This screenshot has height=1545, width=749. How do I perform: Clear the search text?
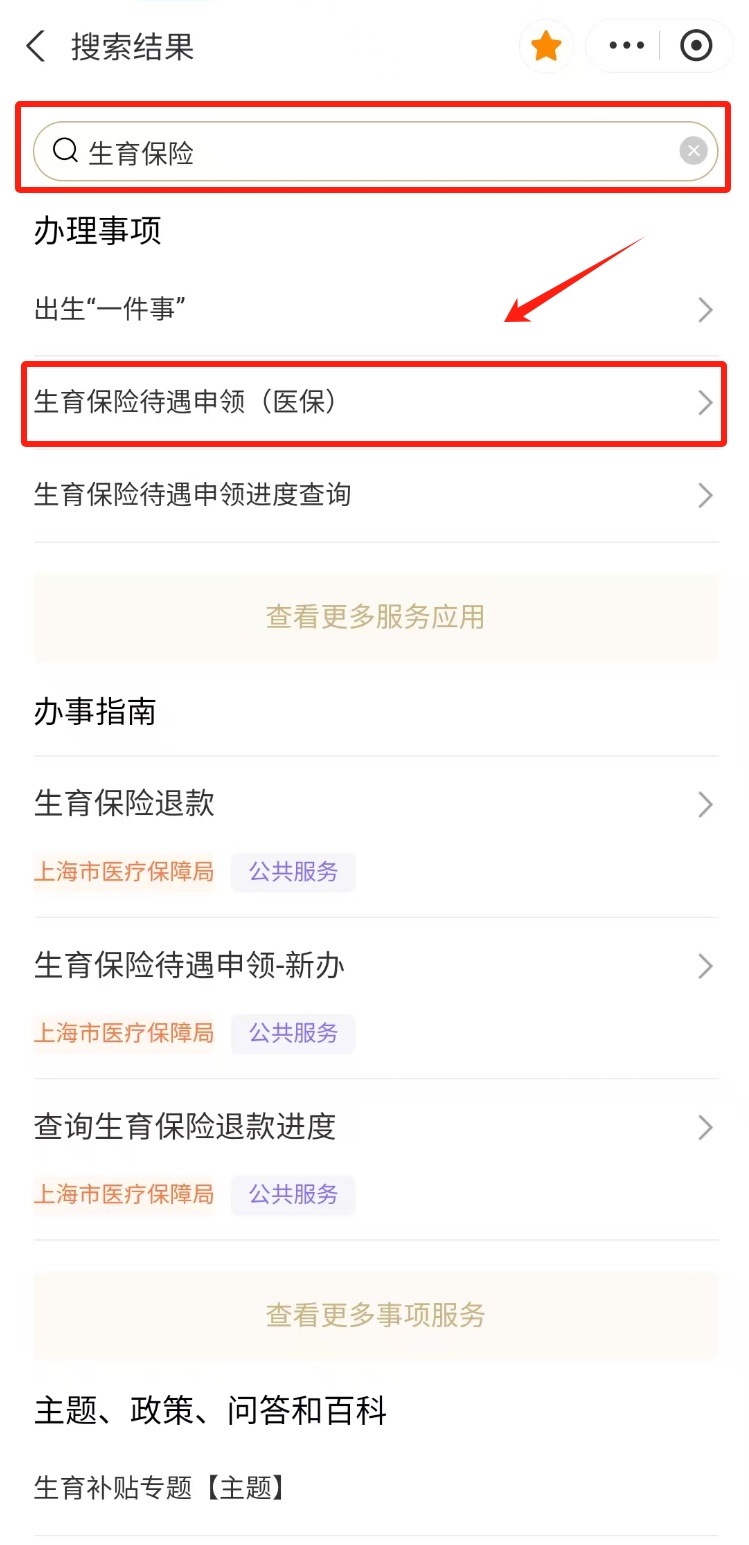pos(693,151)
